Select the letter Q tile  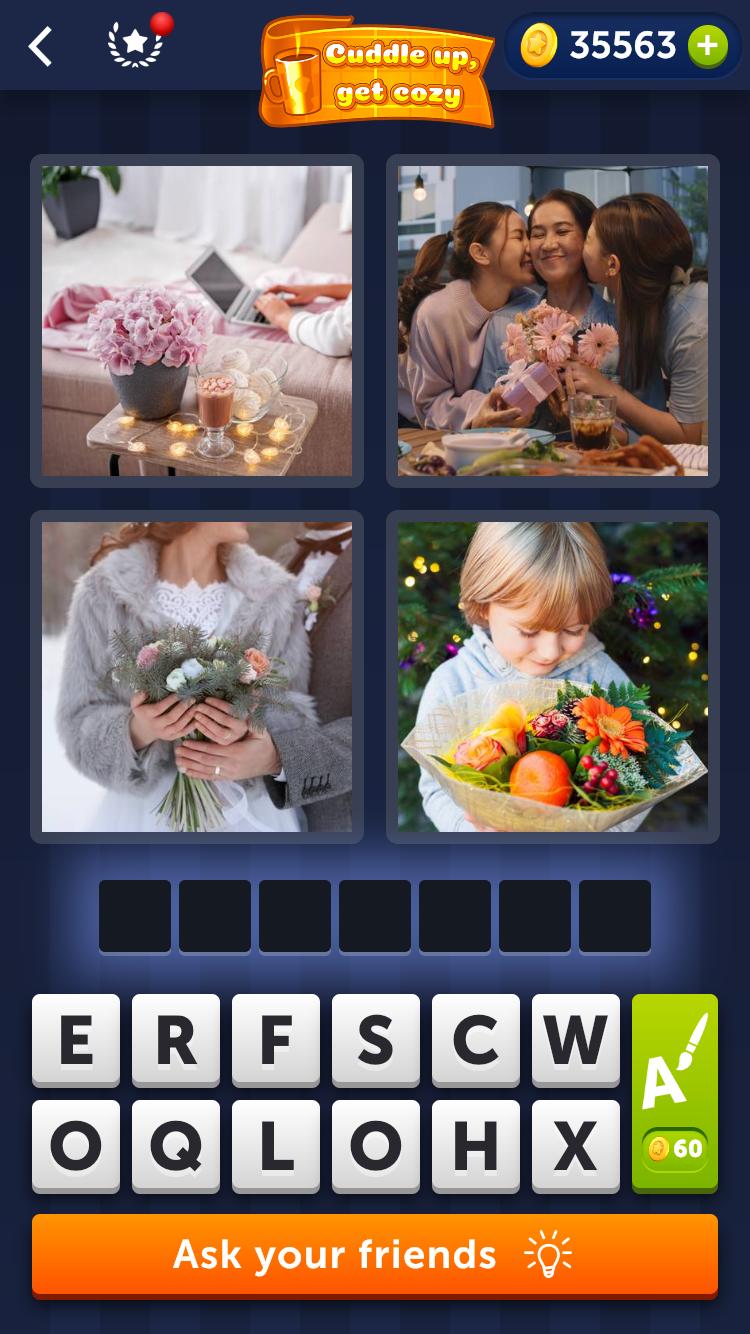176,1146
